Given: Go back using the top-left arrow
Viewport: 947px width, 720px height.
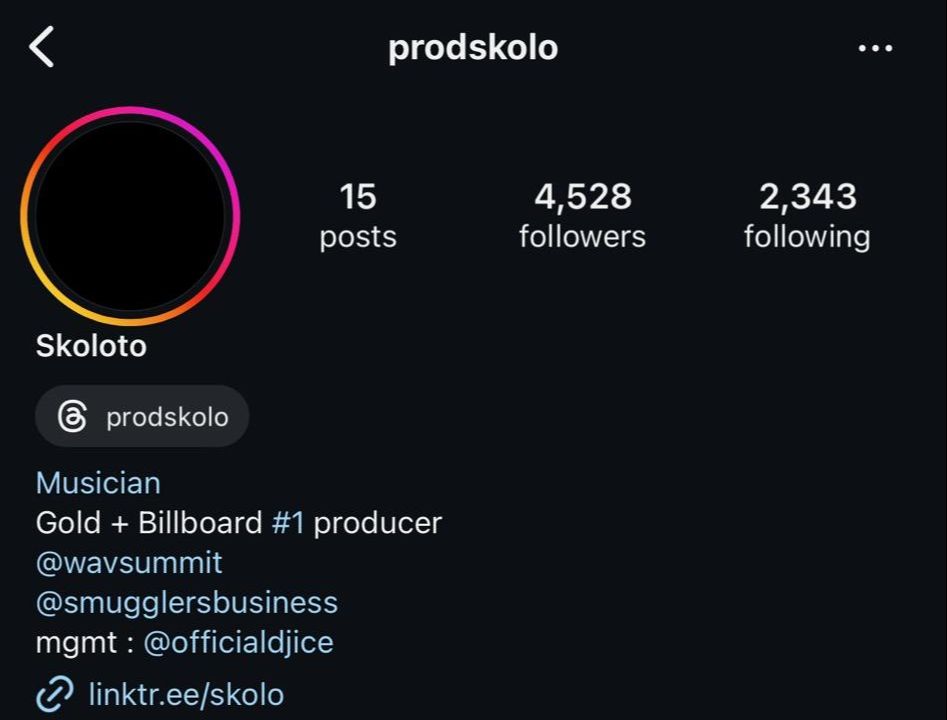Looking at the screenshot, I should coord(42,47).
